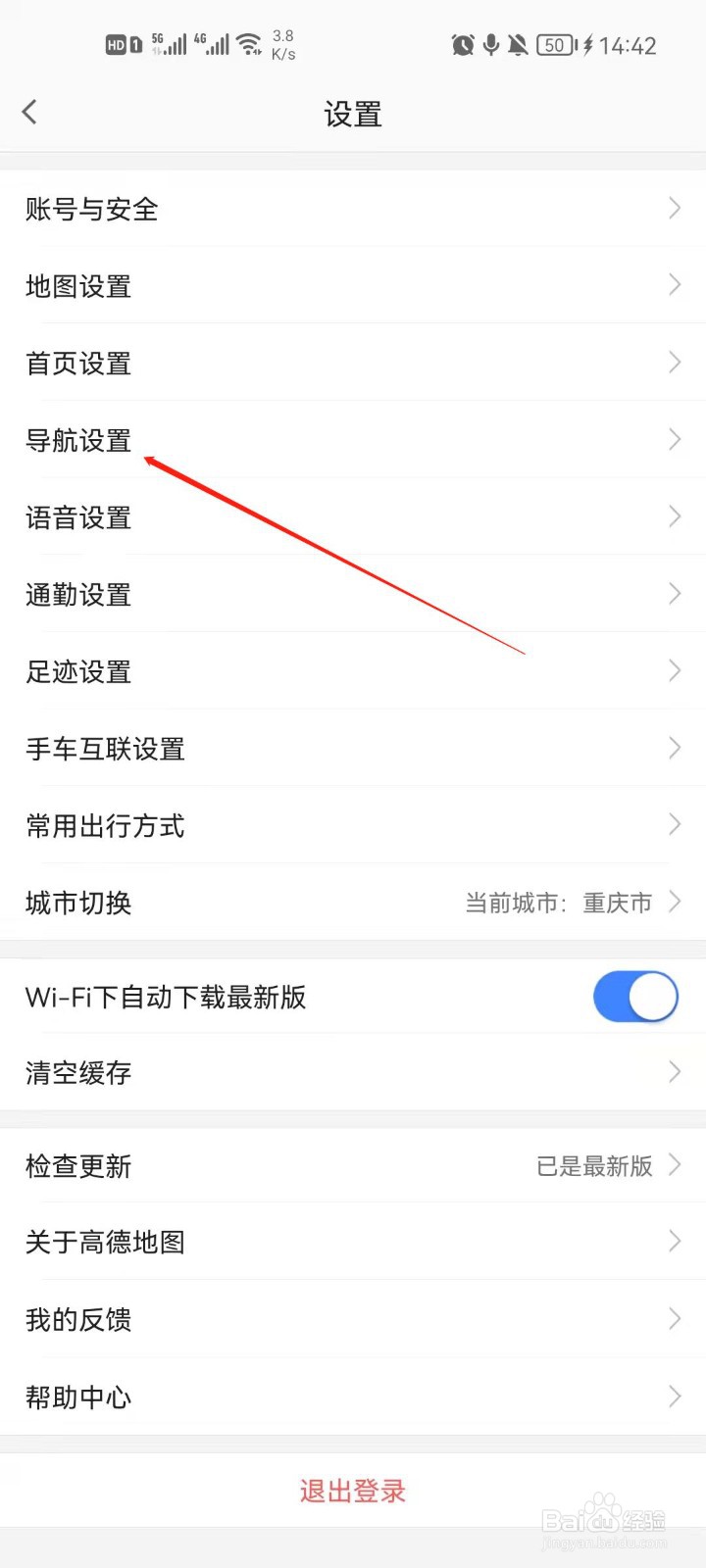Expand 手车互联设置 options
Screen dimensions: 706x1568
pos(674,748)
